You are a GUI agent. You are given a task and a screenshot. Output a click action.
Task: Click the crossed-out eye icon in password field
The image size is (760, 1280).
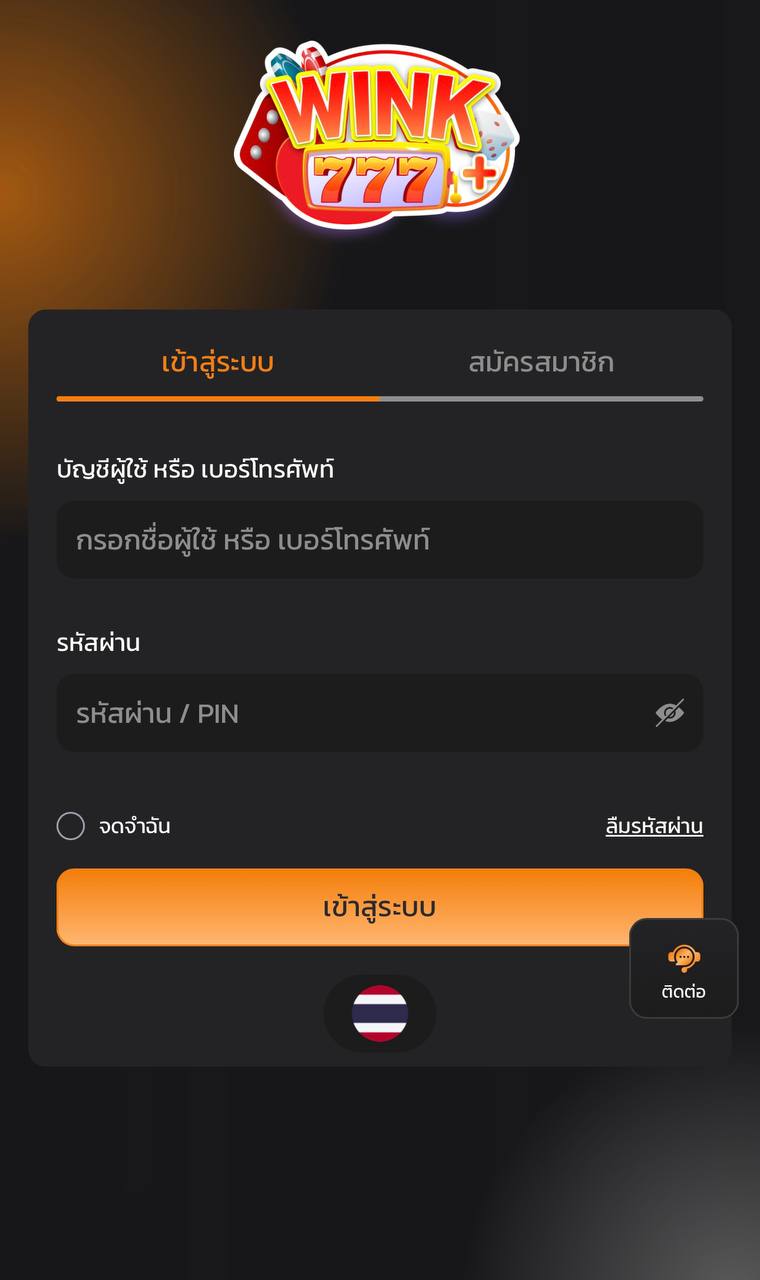pyautogui.click(x=670, y=712)
